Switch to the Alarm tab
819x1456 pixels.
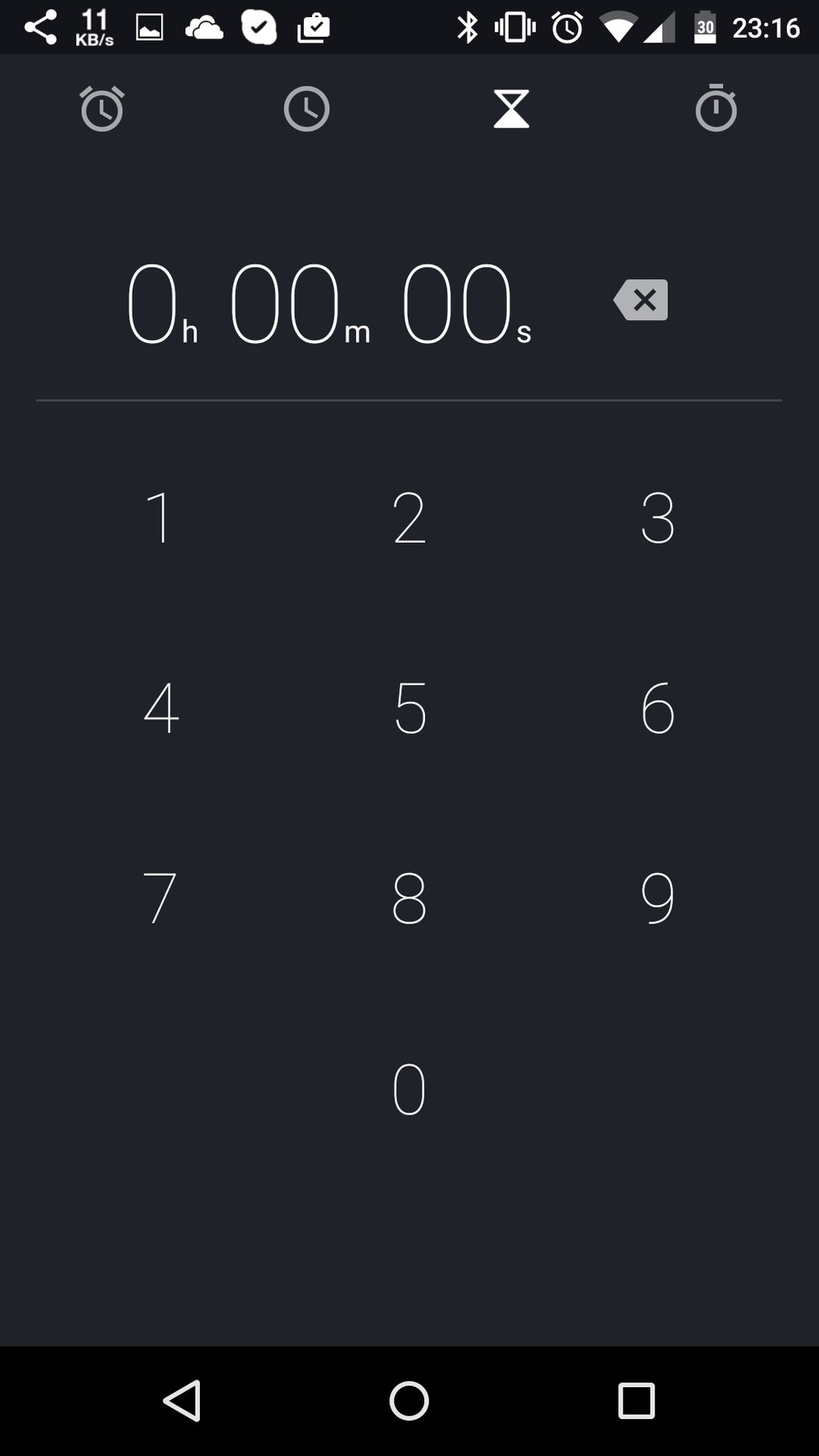(x=102, y=109)
